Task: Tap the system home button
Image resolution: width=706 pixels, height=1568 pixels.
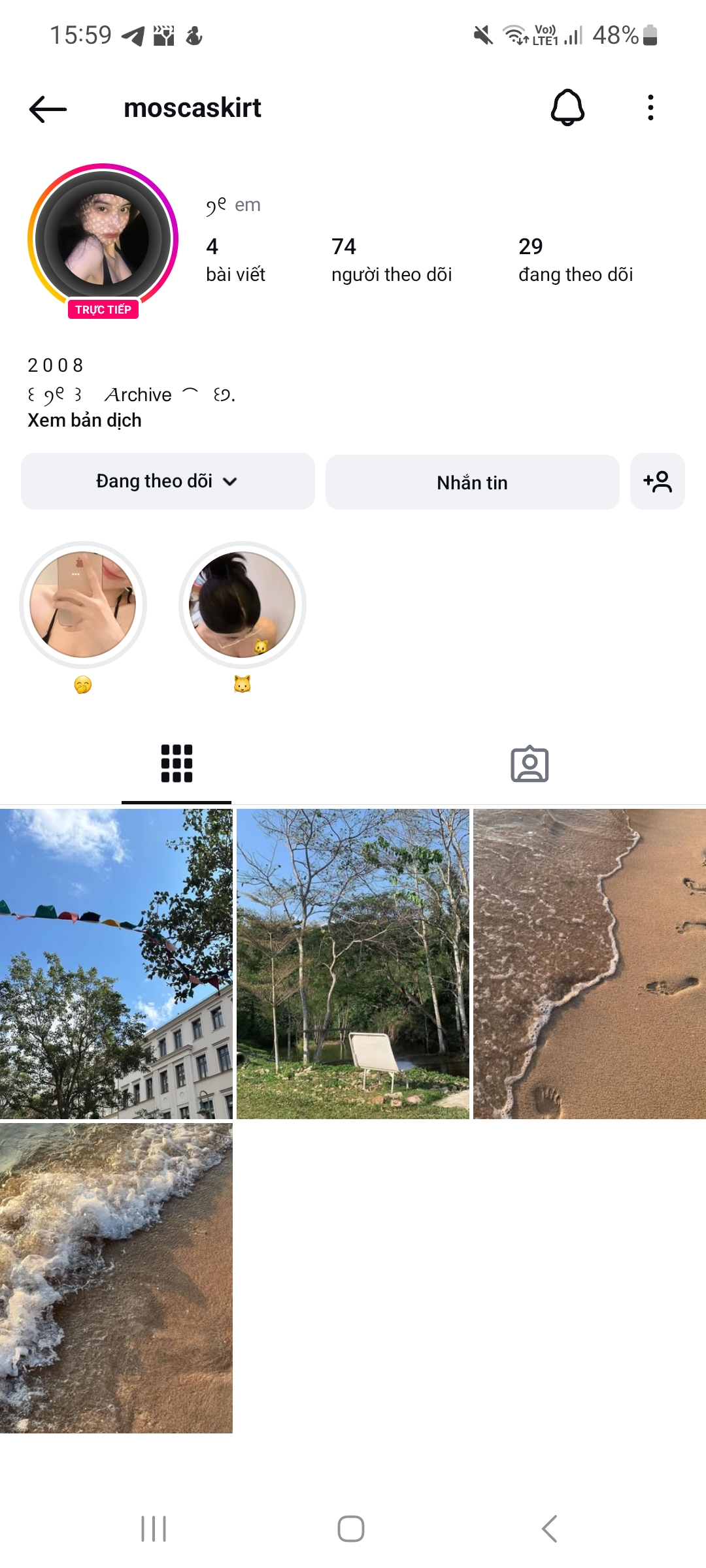Action: (x=351, y=1529)
